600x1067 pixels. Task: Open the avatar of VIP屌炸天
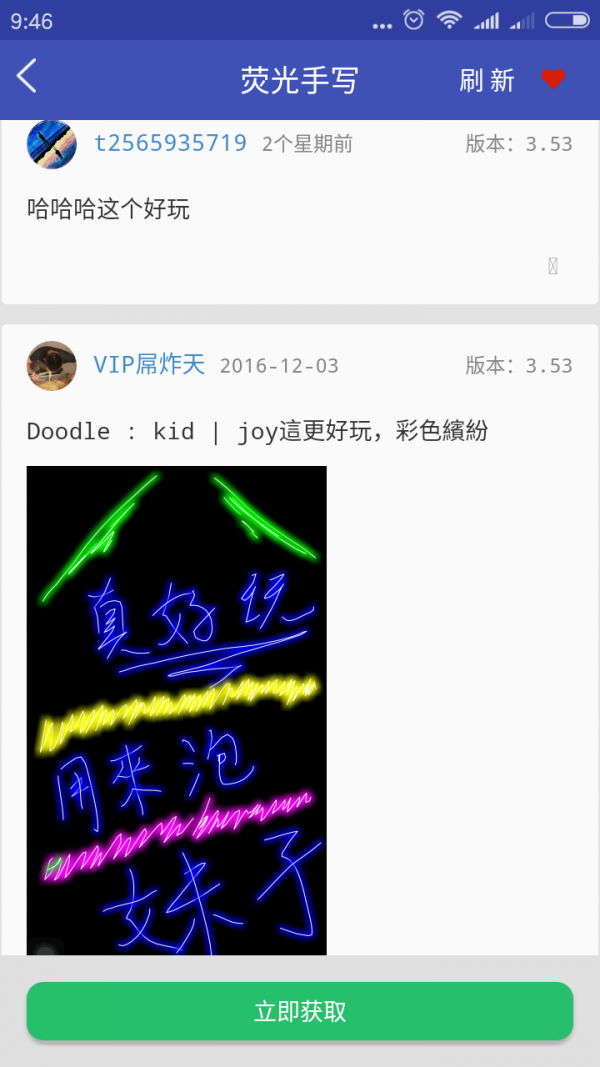(x=51, y=365)
